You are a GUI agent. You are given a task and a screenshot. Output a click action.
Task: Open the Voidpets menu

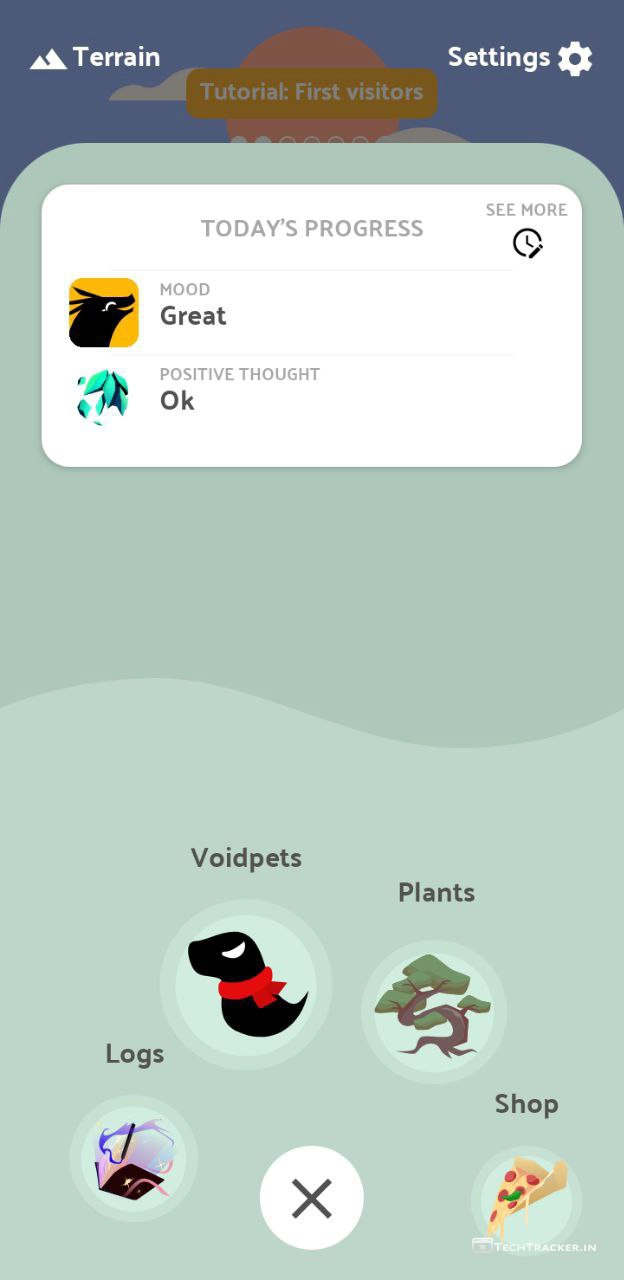[246, 984]
